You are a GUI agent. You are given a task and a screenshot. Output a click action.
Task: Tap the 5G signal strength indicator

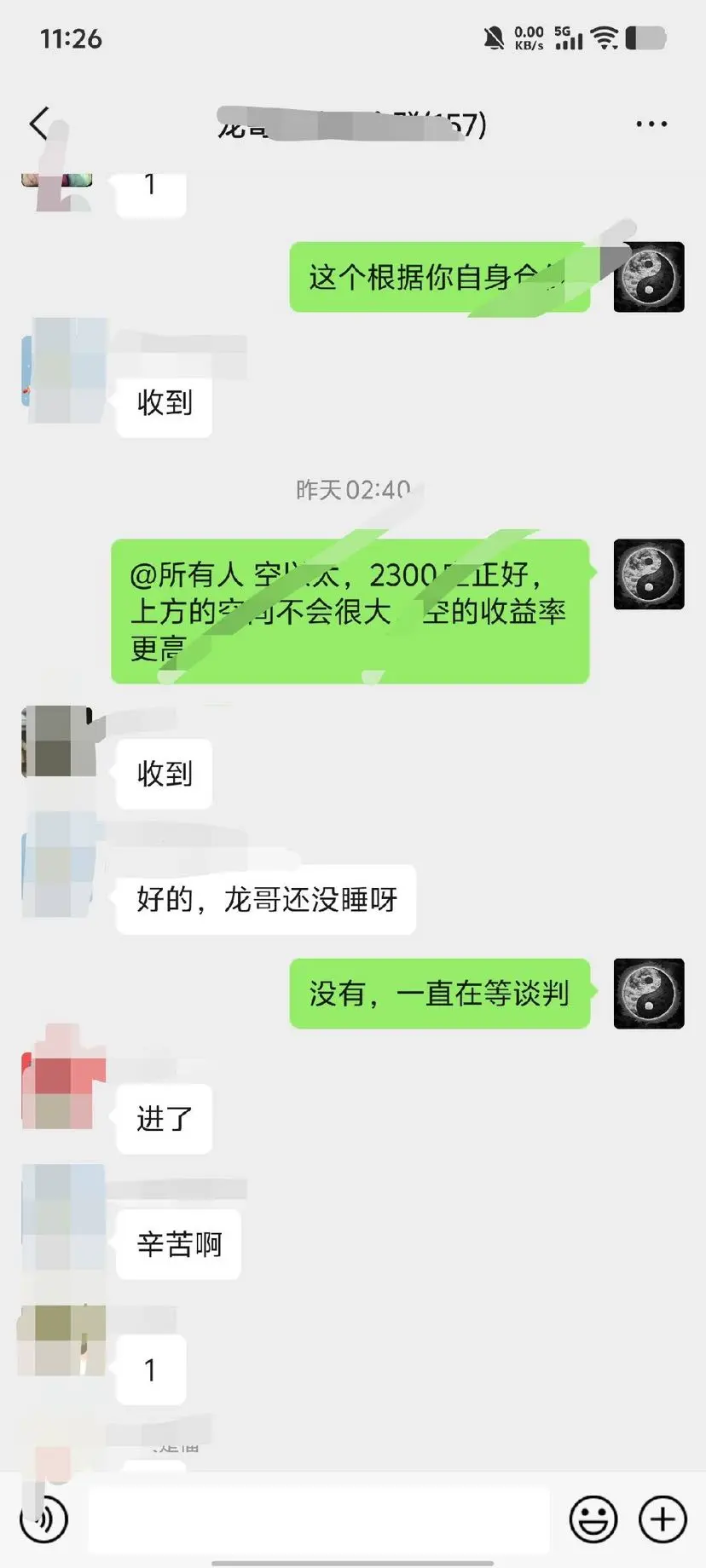[567, 37]
